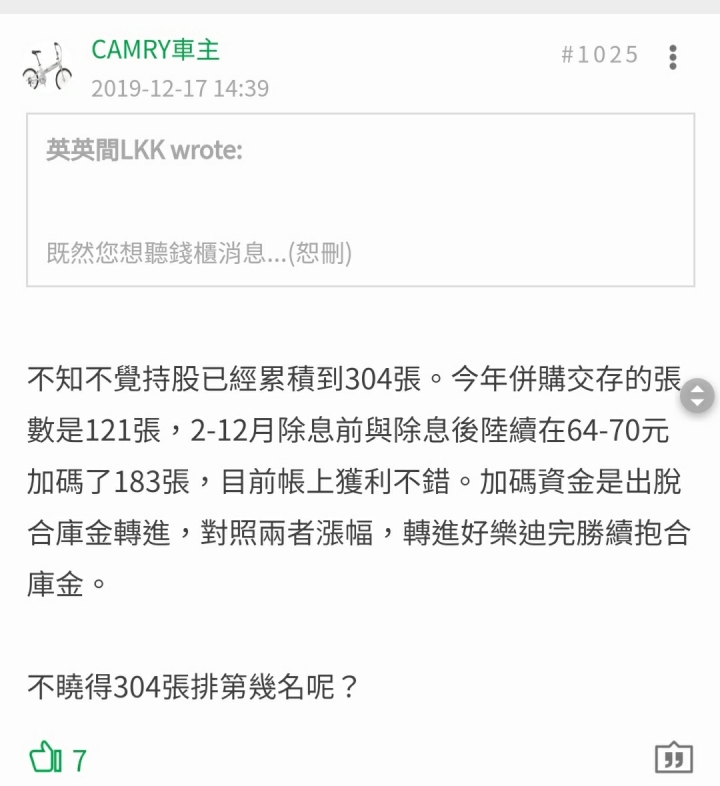The image size is (720, 786).
Task: Tap the CAMRY車主 username link
Action: tap(155, 50)
